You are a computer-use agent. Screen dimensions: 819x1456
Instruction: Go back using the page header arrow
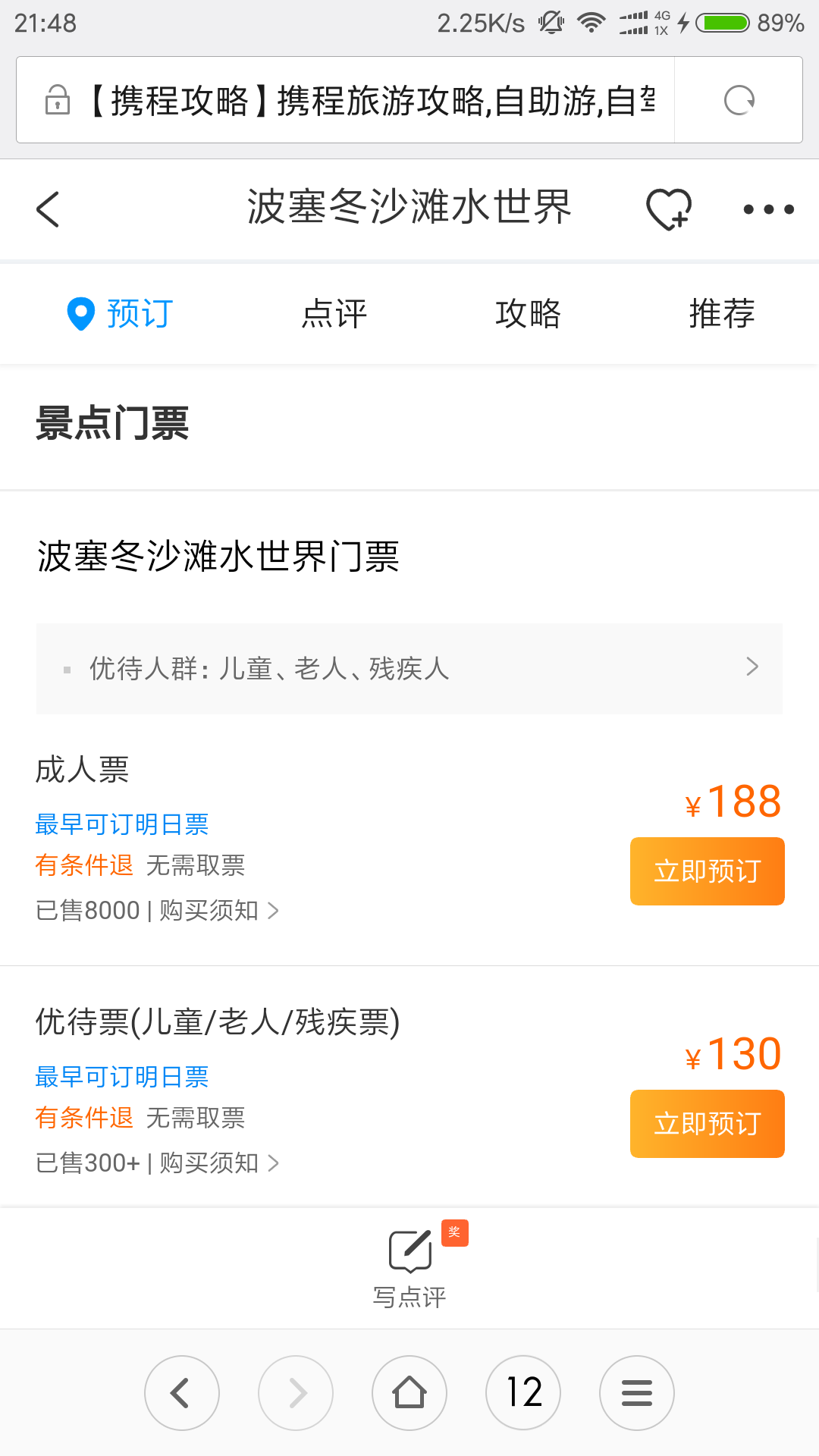click(x=48, y=209)
